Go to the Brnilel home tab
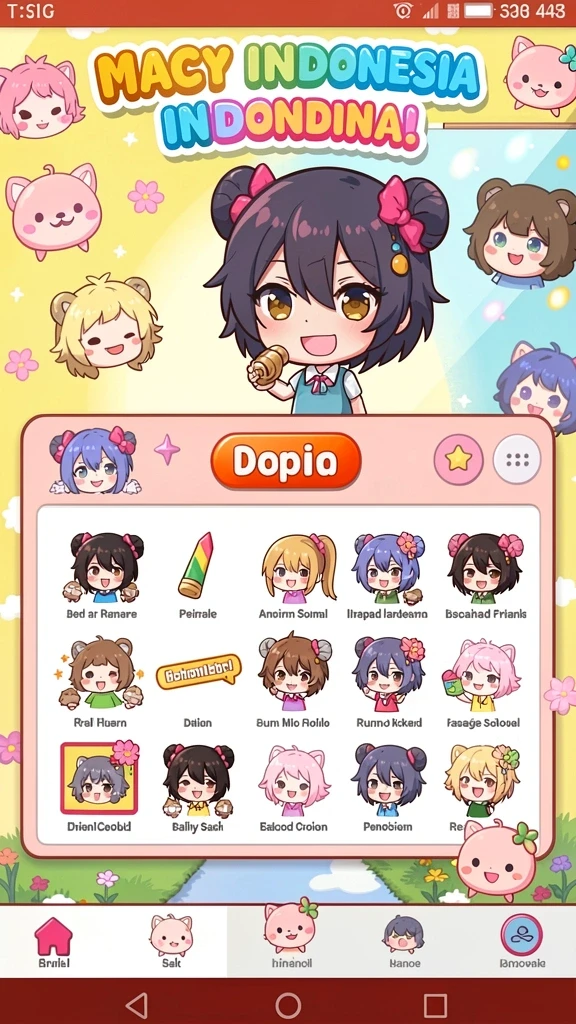 [x=54, y=942]
